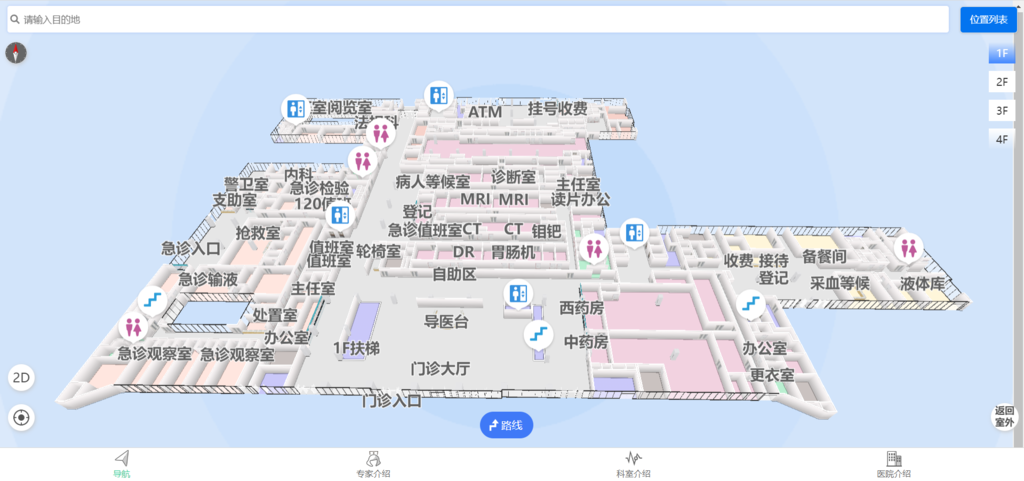This screenshot has width=1024, height=481.
Task: Switch to floor 3F
Action: point(1001,110)
